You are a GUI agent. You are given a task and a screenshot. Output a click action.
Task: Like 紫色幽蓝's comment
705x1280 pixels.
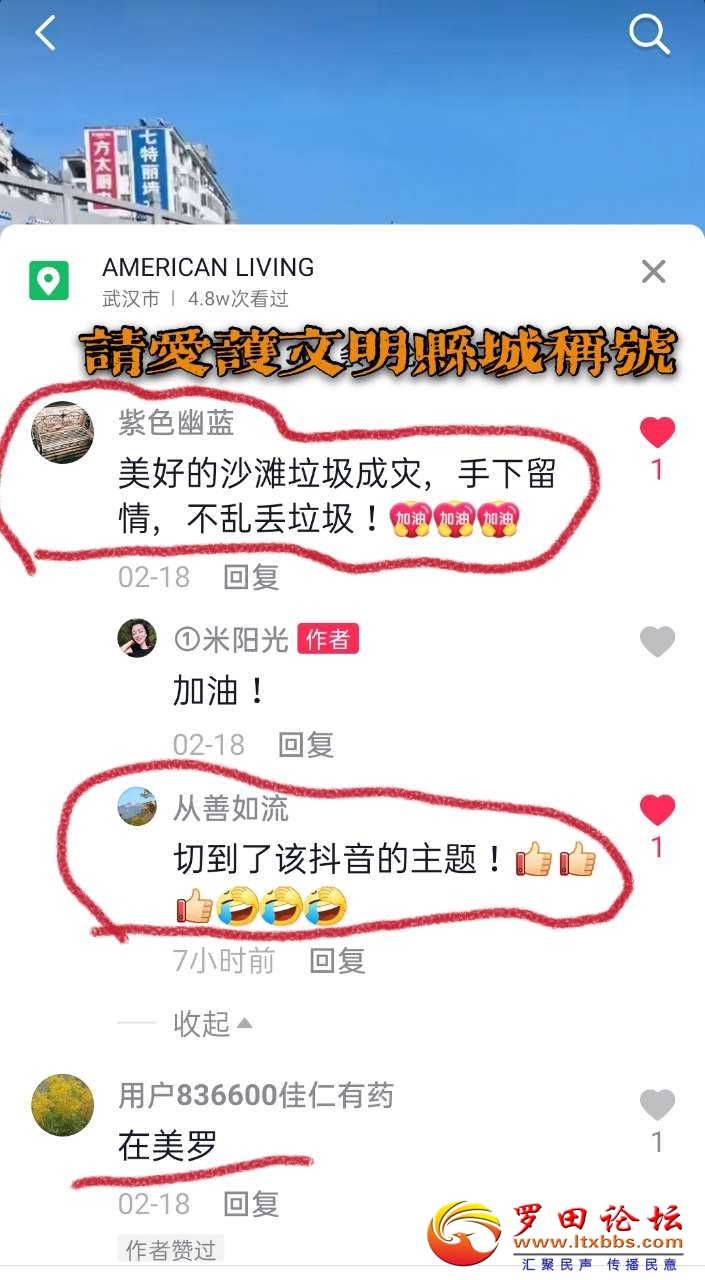(x=657, y=433)
